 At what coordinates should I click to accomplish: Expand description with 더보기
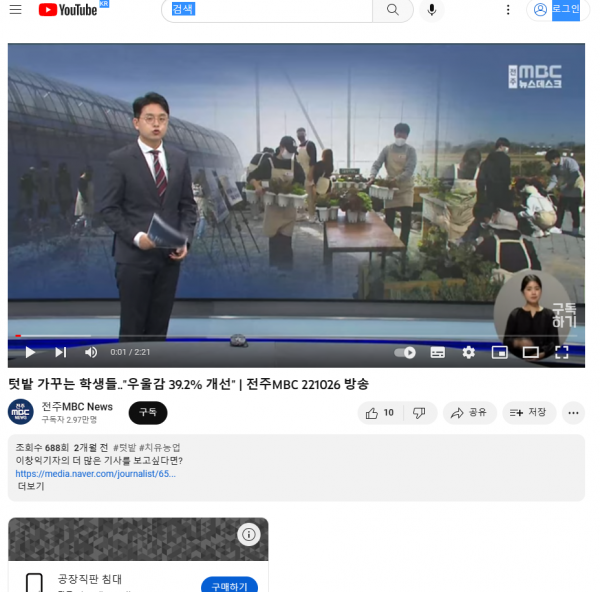tap(31, 486)
